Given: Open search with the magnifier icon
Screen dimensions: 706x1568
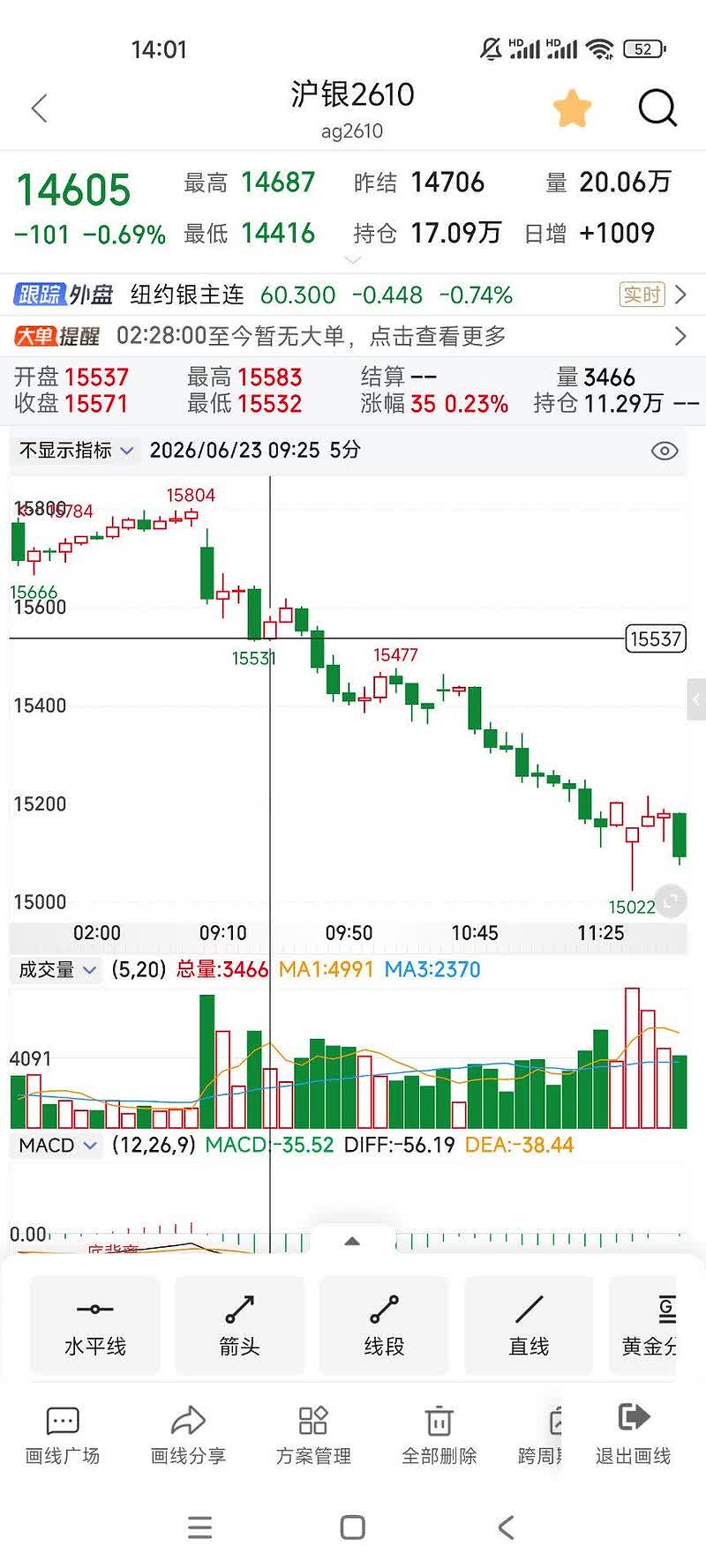Looking at the screenshot, I should [x=657, y=108].
